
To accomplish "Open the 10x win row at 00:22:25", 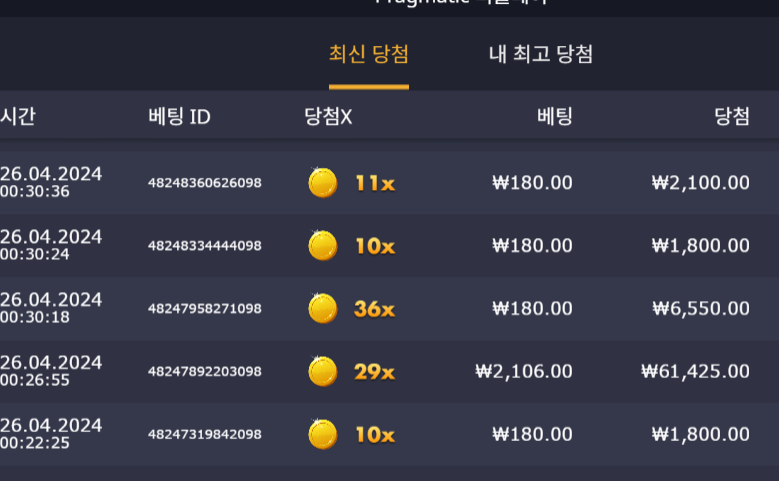I will point(390,434).
